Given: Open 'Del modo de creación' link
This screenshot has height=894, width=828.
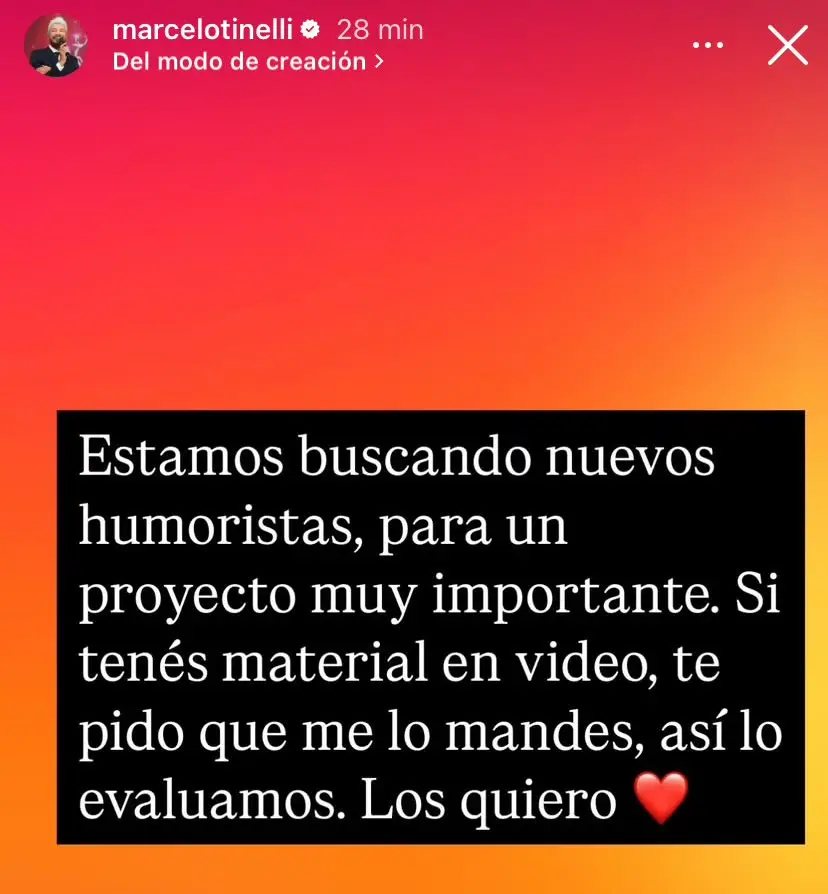Looking at the screenshot, I should click(x=247, y=61).
